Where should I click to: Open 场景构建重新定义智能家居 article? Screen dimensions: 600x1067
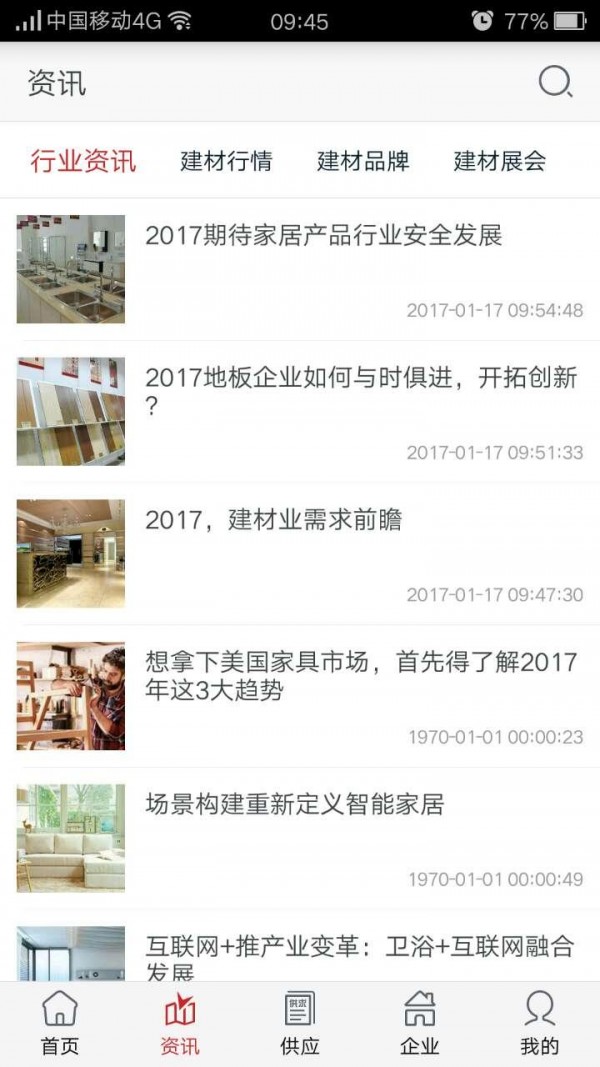[294, 804]
